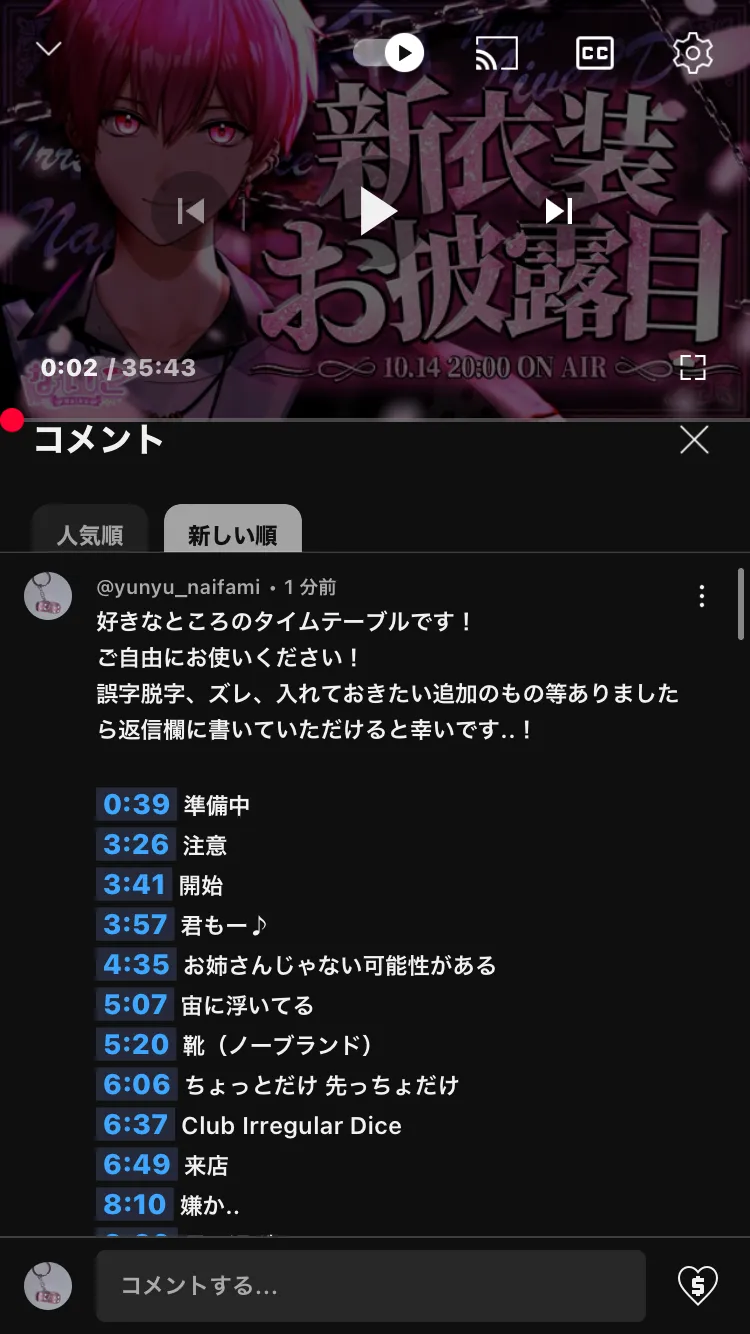The height and width of the screenshot is (1334, 750).
Task: Open the cast to device option
Action: (x=496, y=53)
